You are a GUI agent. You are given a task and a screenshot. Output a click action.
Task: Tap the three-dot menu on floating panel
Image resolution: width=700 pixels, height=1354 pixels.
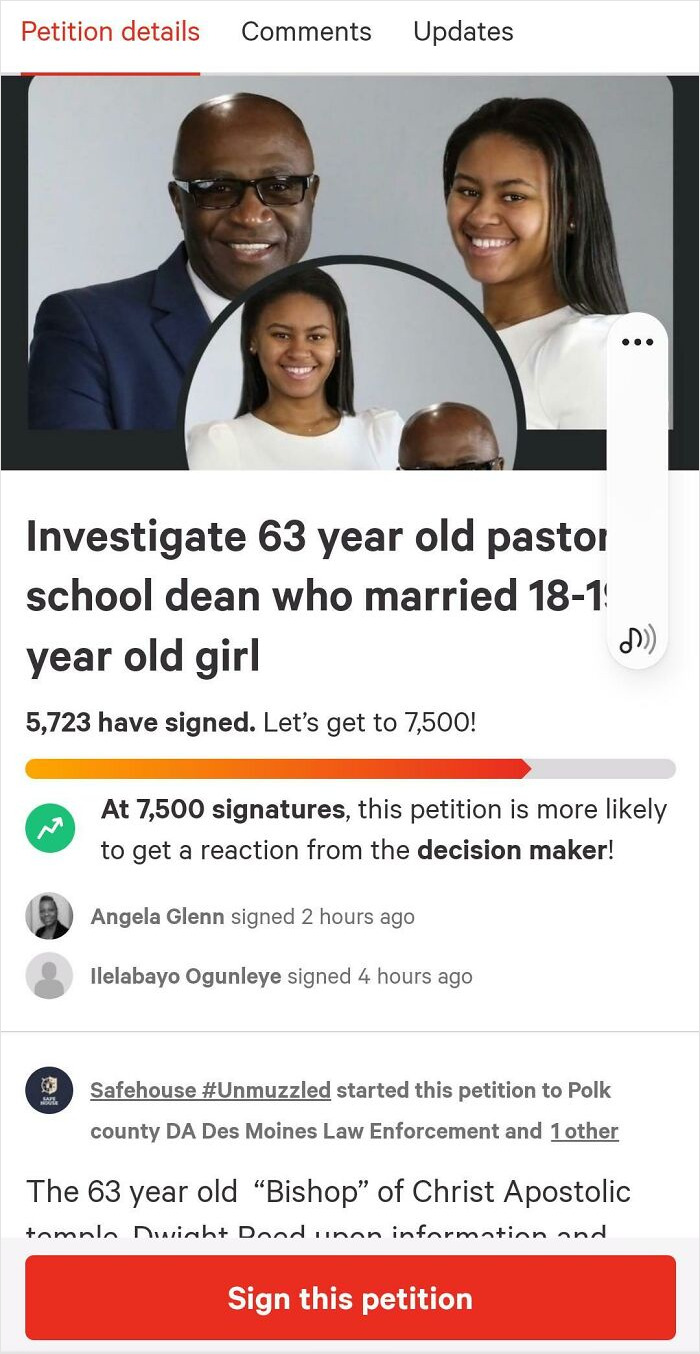click(637, 343)
